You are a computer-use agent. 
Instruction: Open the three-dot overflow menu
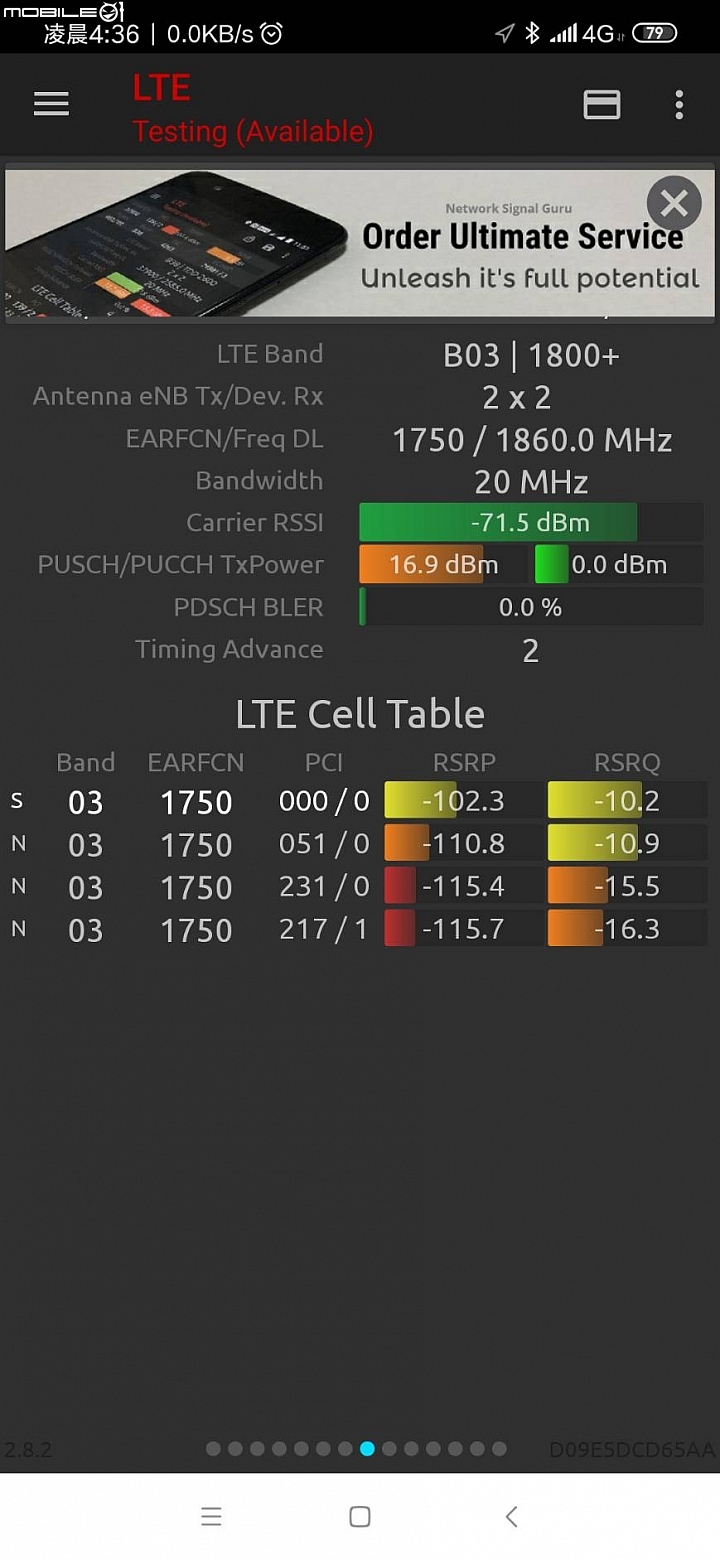click(679, 104)
